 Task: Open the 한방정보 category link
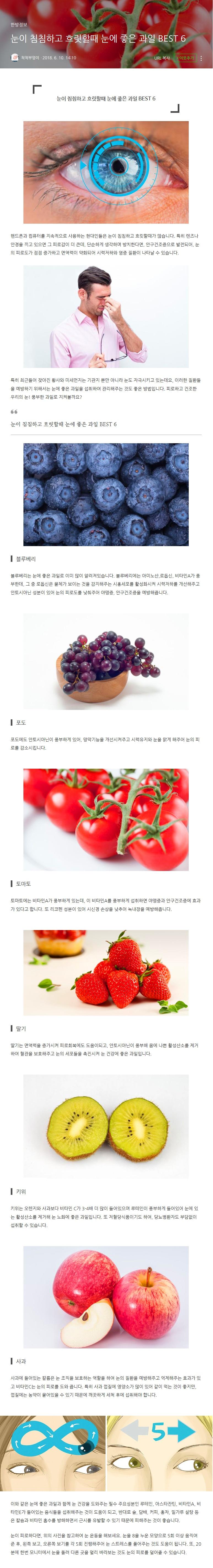(x=19, y=25)
